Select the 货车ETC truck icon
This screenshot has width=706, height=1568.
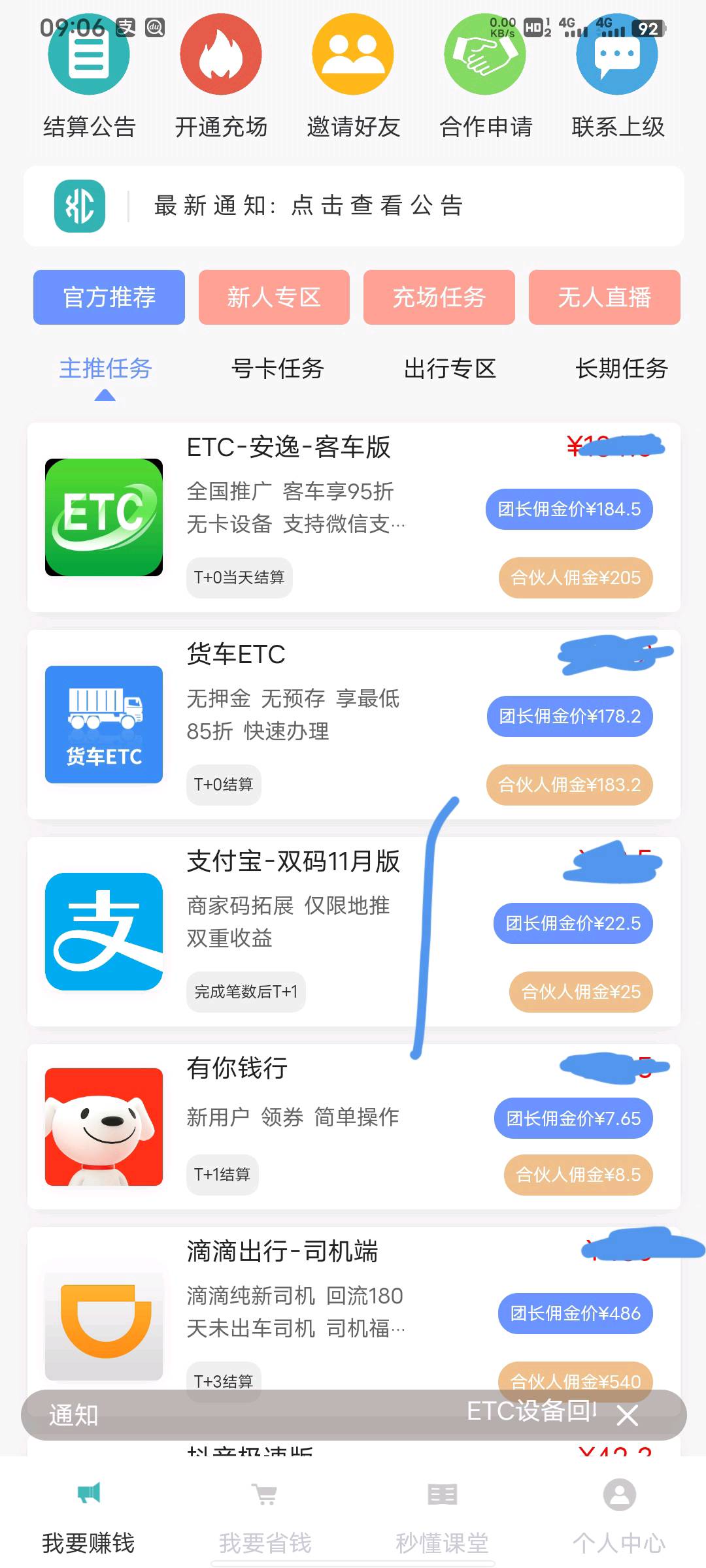pos(103,725)
